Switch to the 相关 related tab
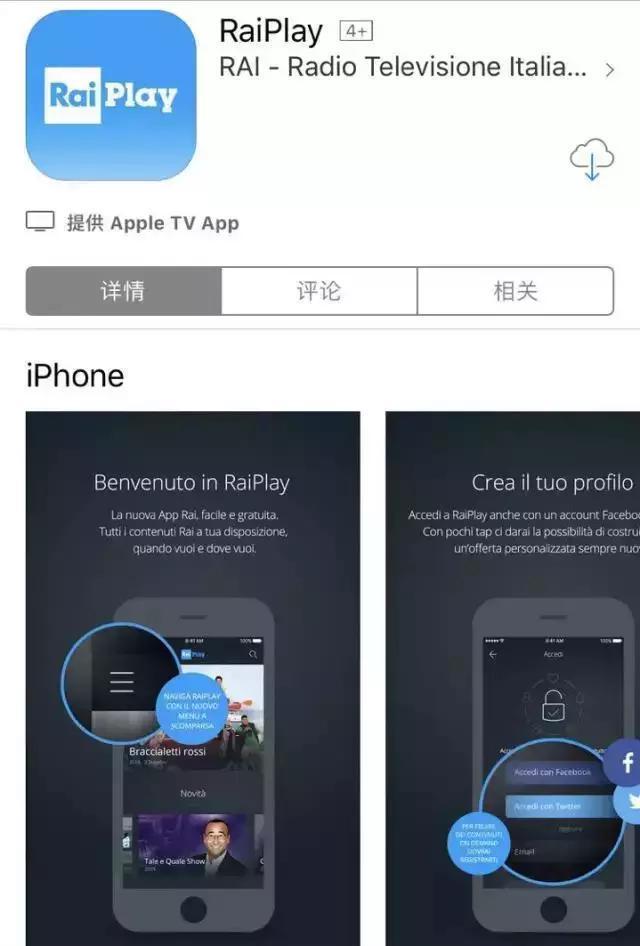 tap(515, 291)
